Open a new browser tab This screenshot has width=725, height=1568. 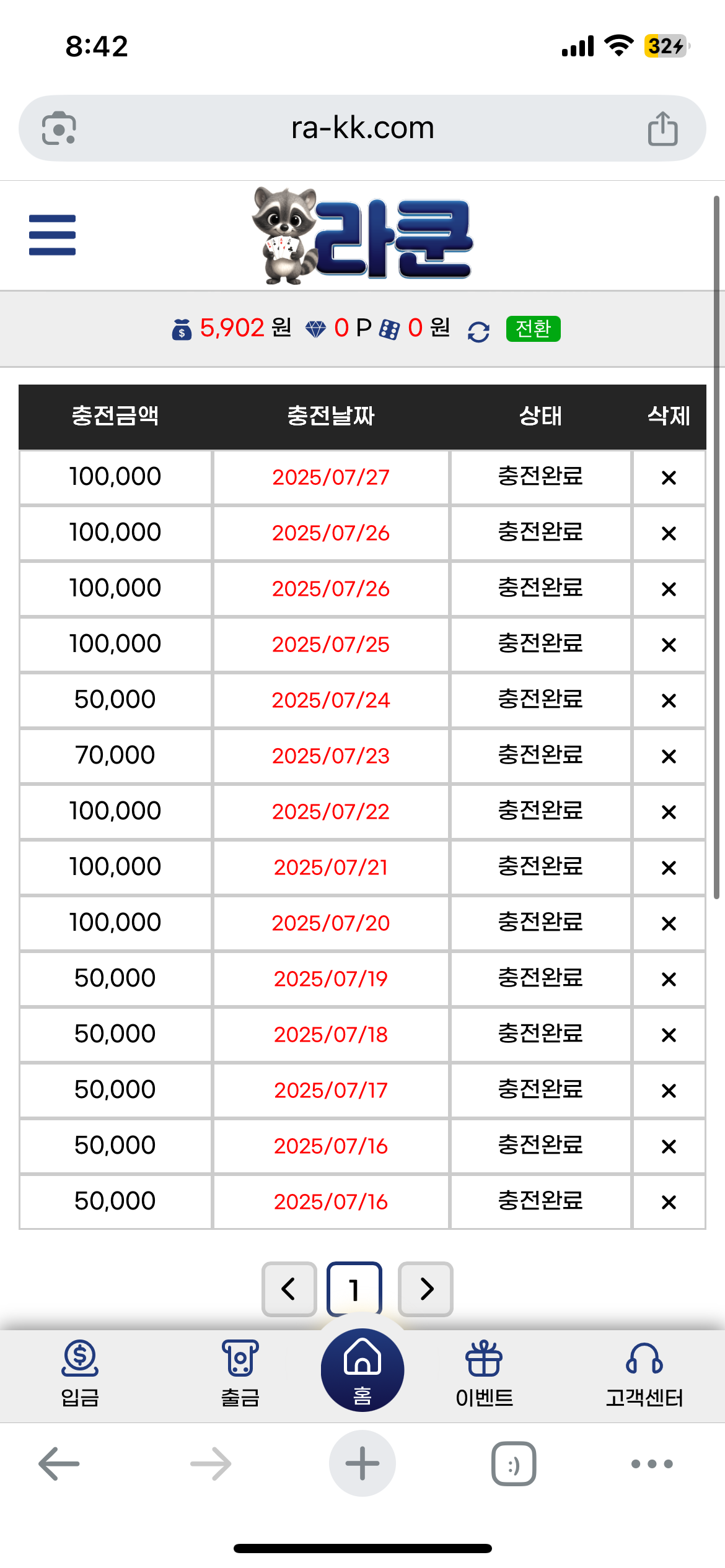[x=362, y=1464]
